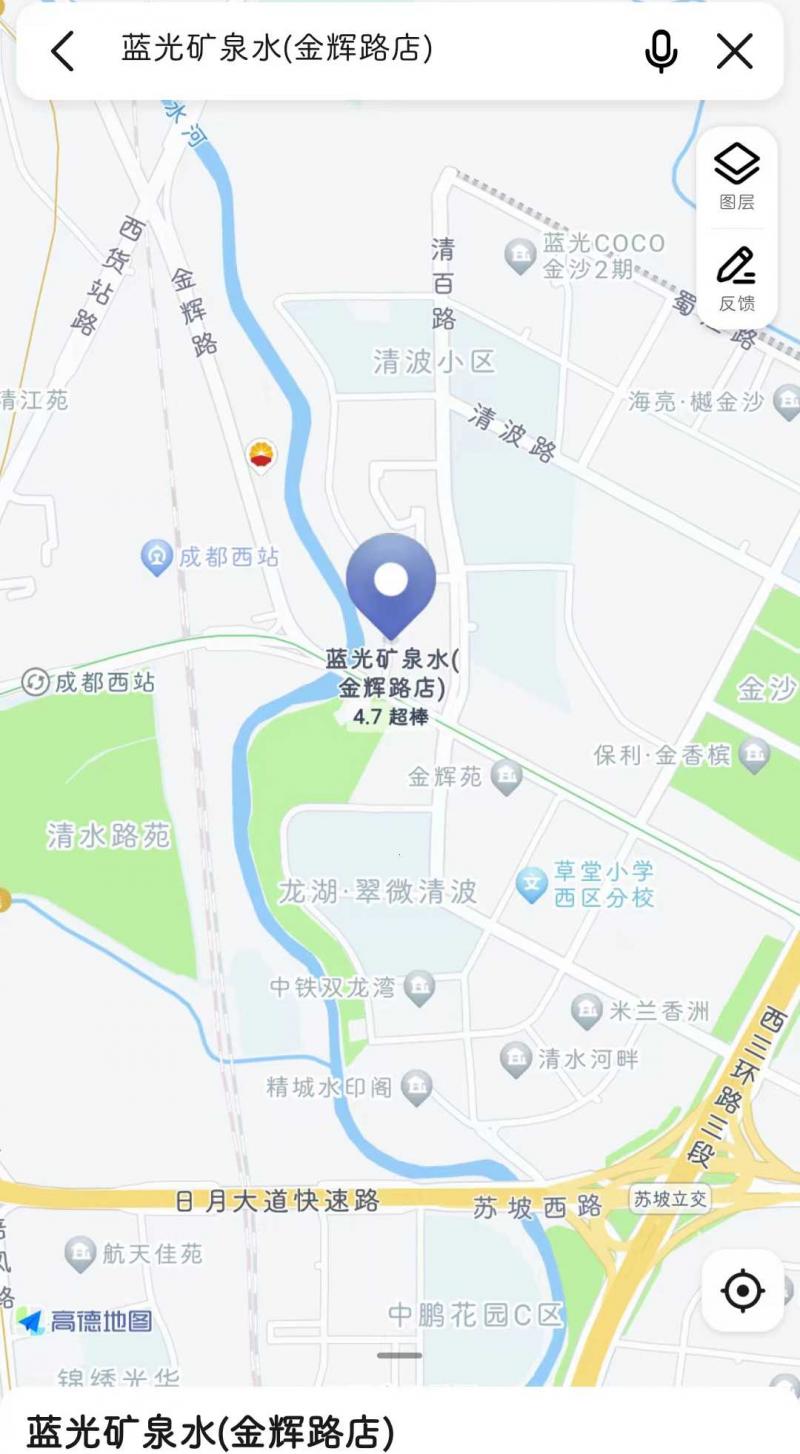Tap the 中铁双龙湾 marker
Screen dimensions: 800x1454
pyautogui.click(x=421, y=987)
